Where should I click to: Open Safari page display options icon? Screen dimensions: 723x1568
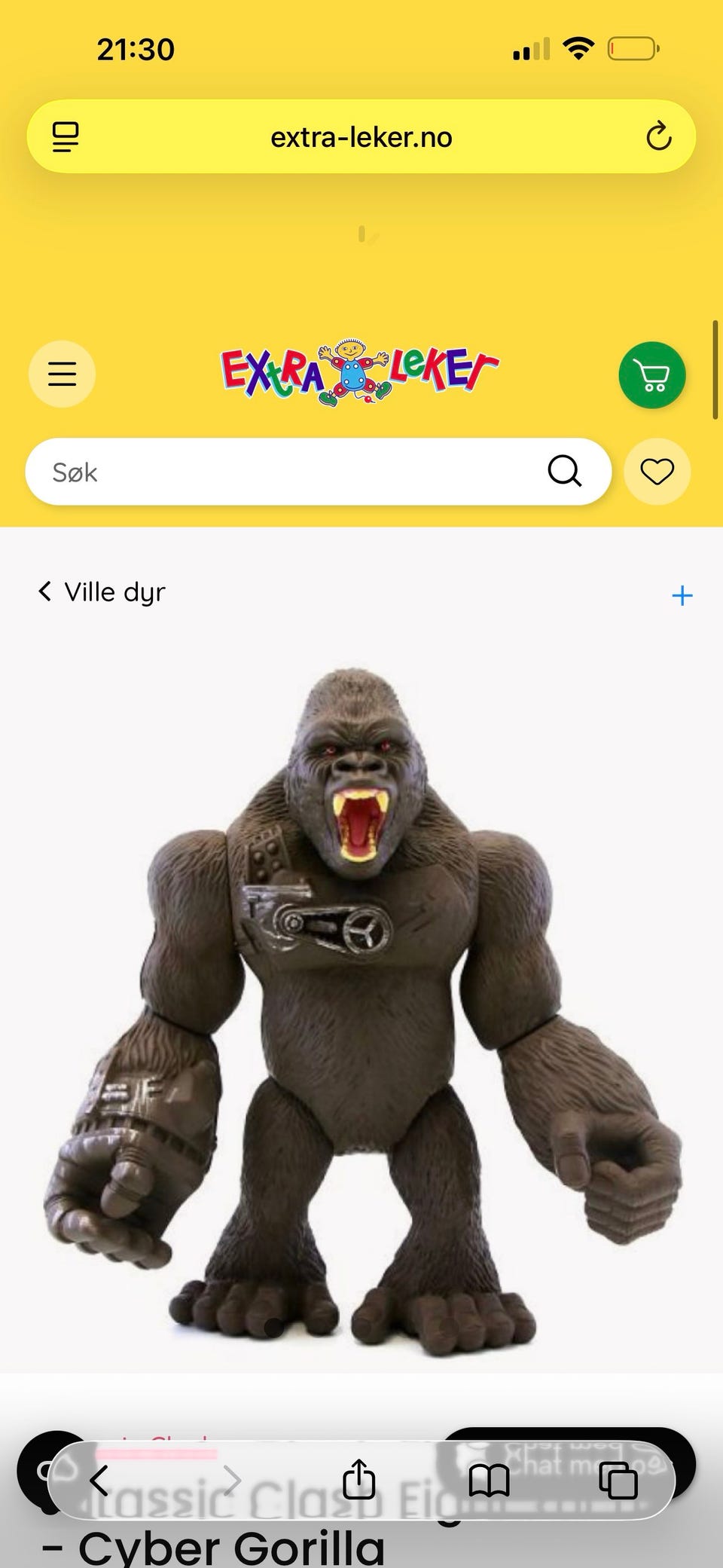click(66, 136)
